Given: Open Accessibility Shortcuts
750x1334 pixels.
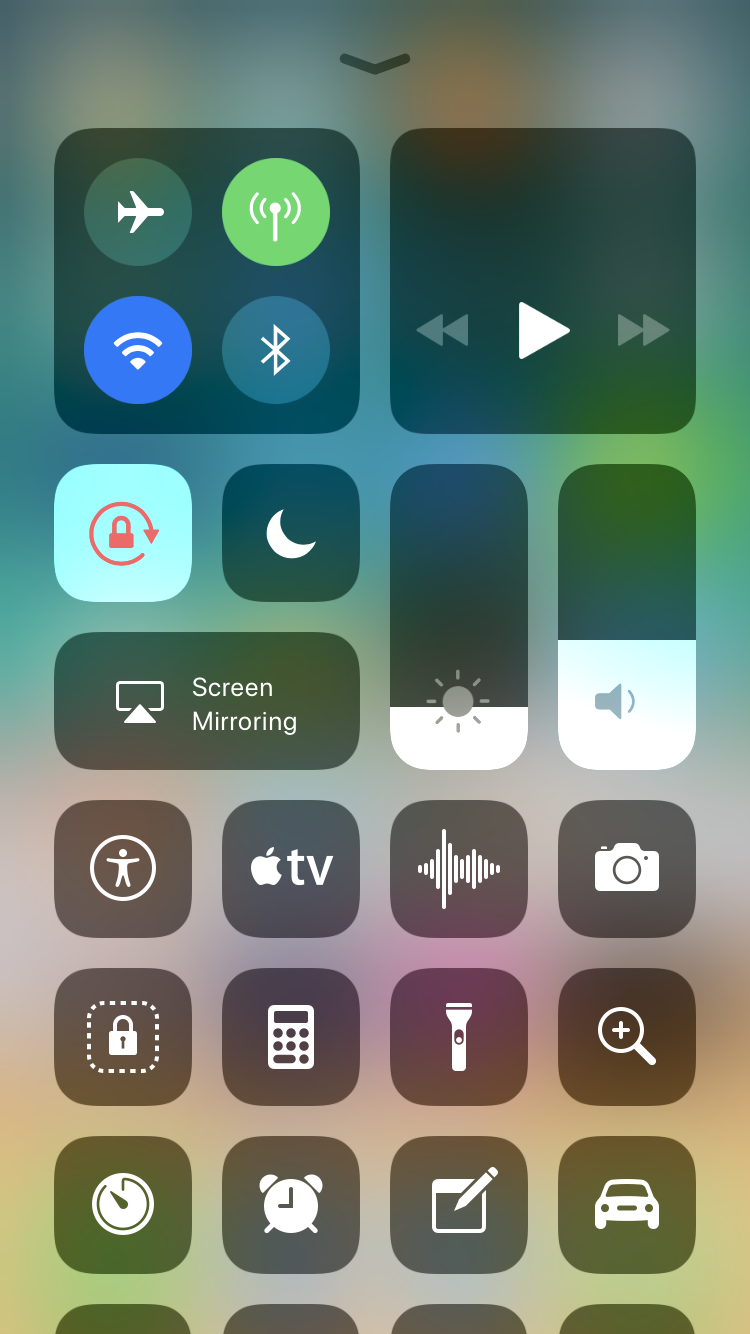Looking at the screenshot, I should point(123,869).
